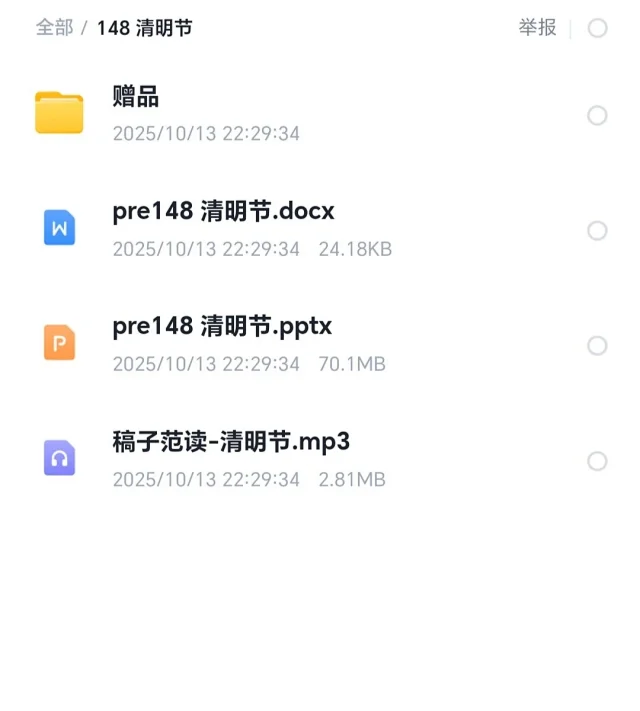Open the 赠品 folder
Viewport: 640px width, 711px height.
136,97
